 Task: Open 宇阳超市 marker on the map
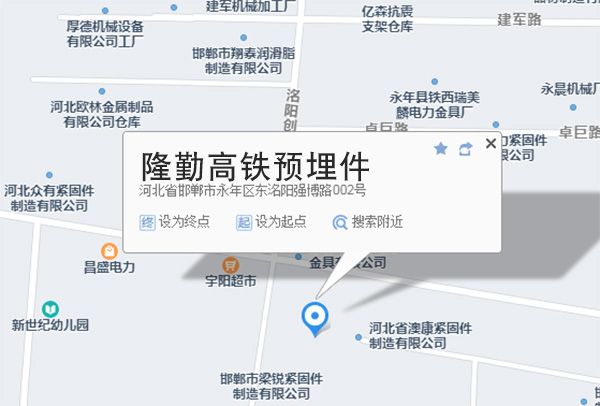pos(230,265)
